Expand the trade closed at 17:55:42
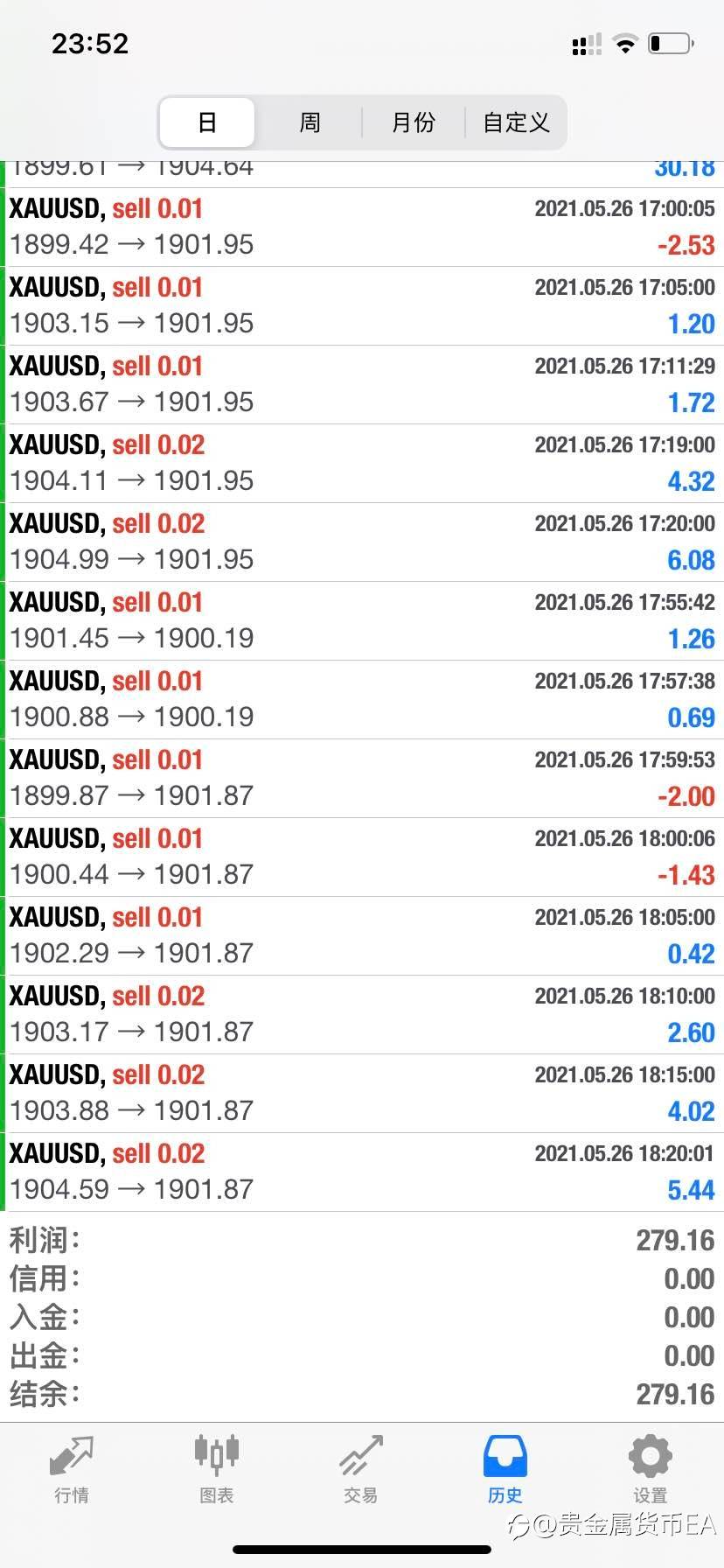Viewport: 724px width, 1568px height. [362, 621]
